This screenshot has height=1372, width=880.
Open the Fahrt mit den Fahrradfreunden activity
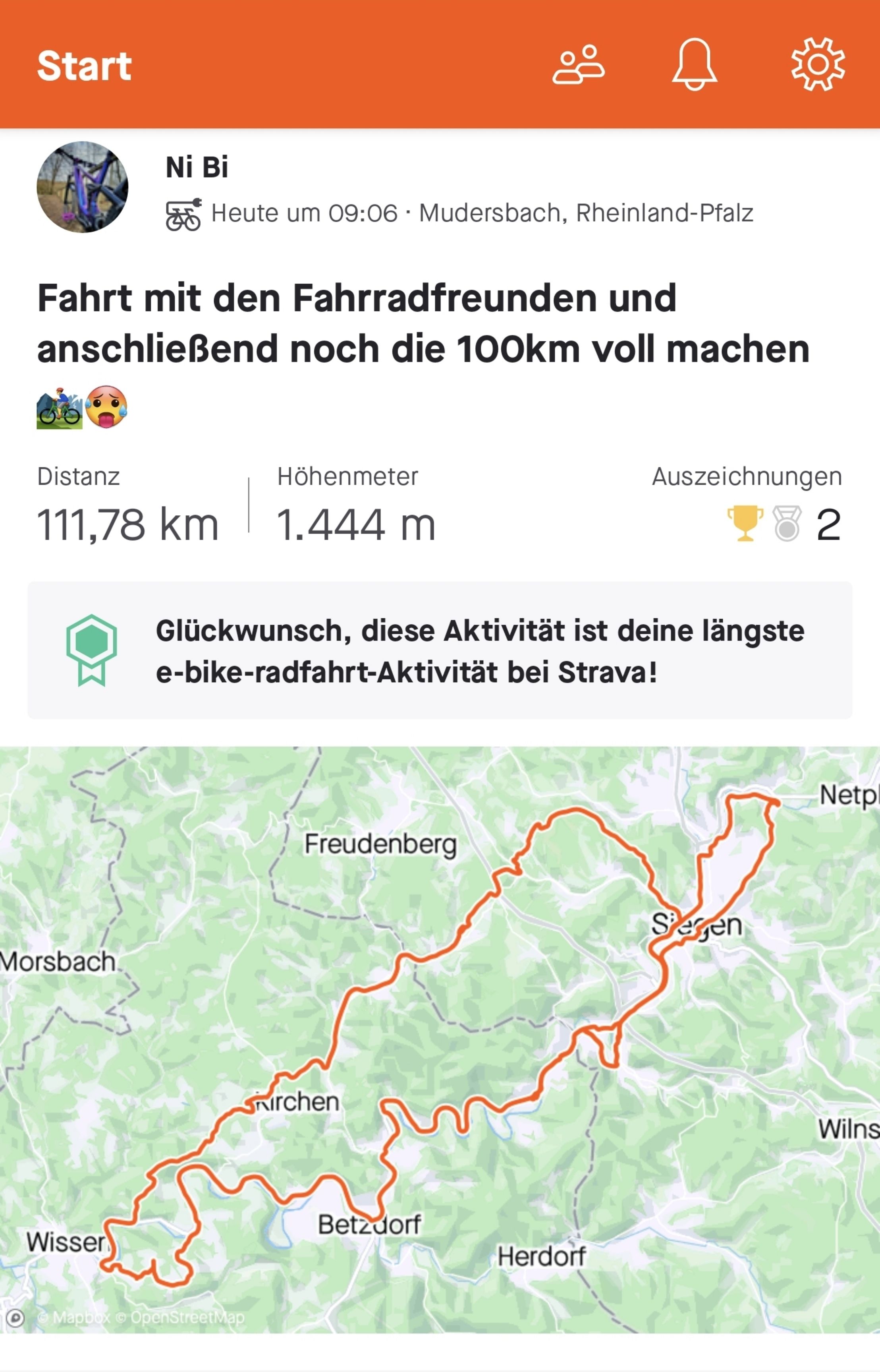tap(423, 323)
